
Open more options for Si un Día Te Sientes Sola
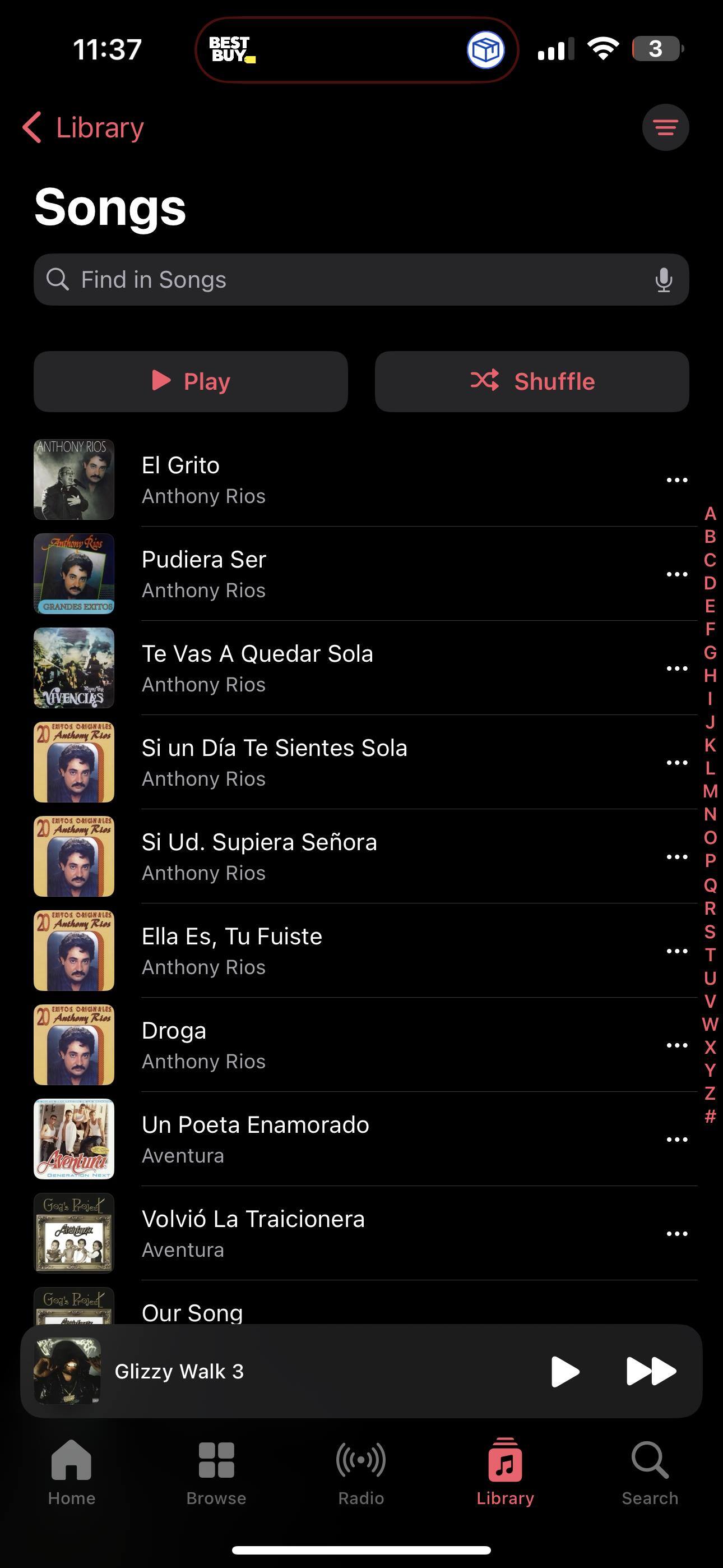pos(676,762)
